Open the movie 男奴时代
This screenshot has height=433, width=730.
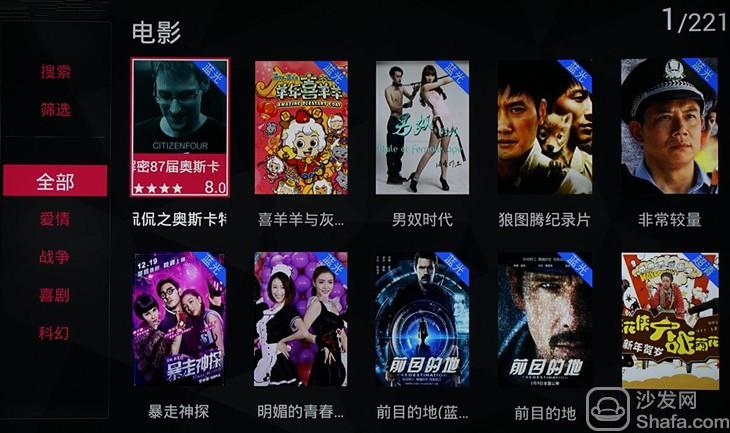pos(422,127)
